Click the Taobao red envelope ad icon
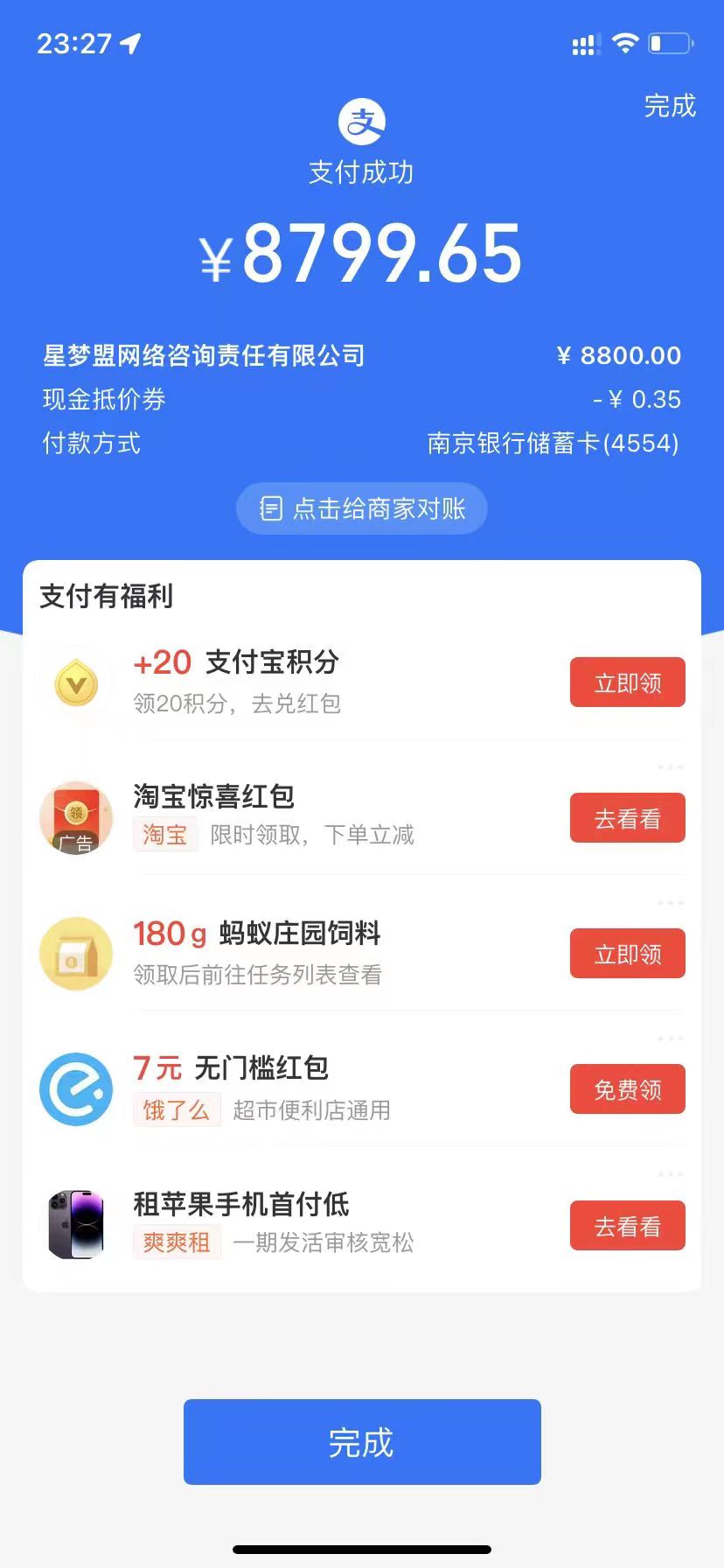The width and height of the screenshot is (724, 1568). 76,818
